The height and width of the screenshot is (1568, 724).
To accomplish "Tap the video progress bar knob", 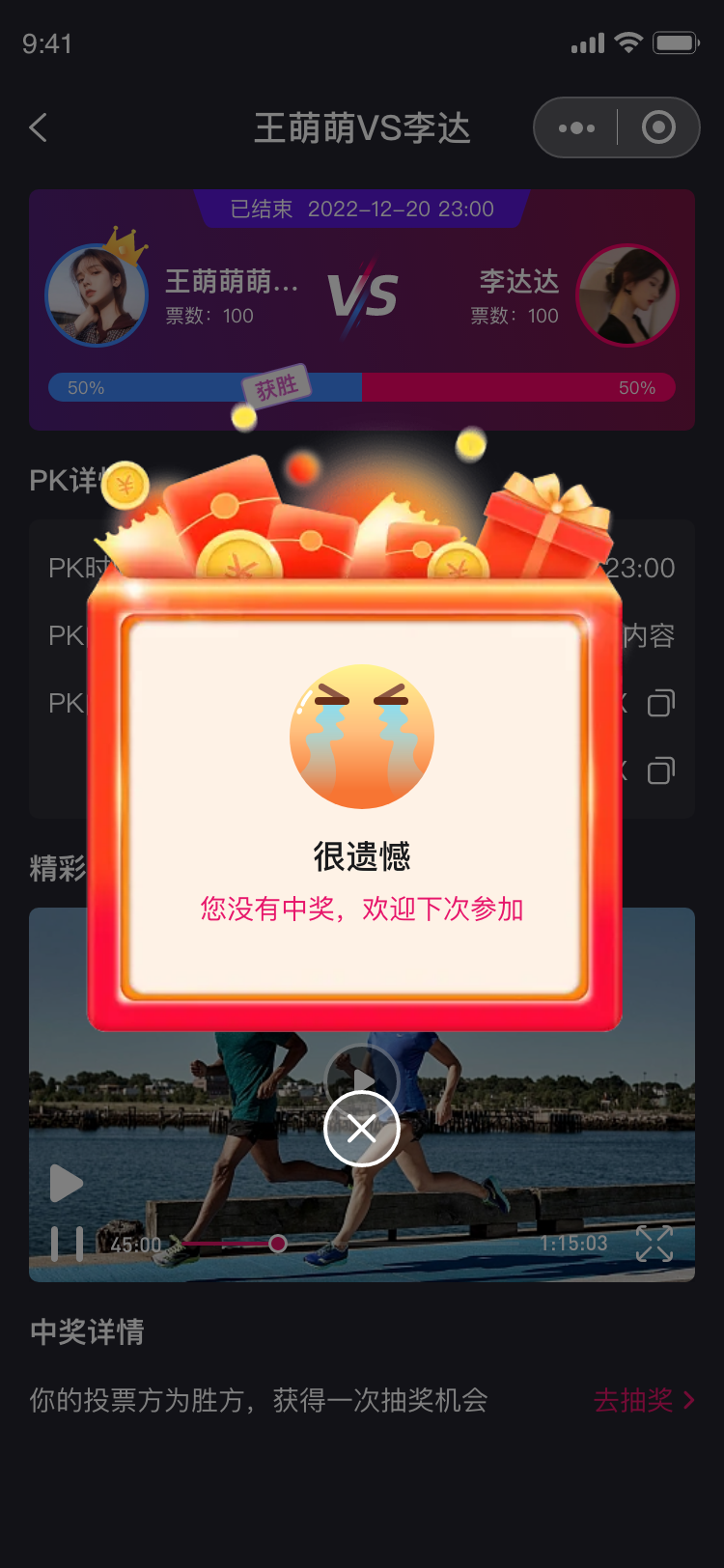I will (x=278, y=1244).
